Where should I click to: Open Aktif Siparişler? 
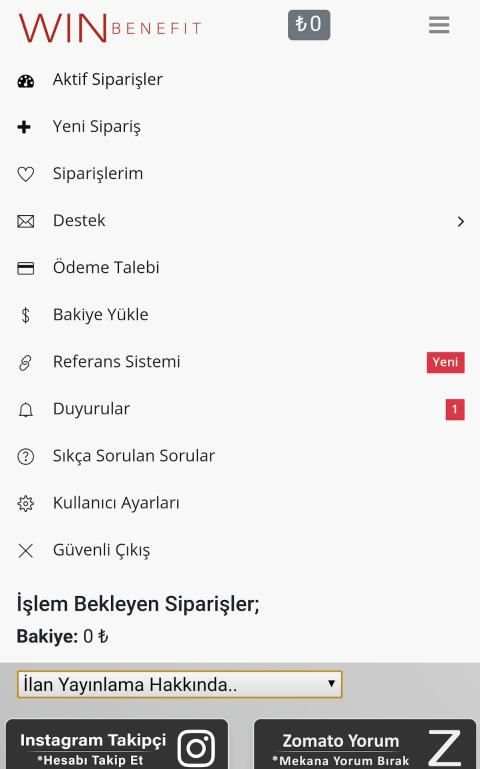pos(240,79)
